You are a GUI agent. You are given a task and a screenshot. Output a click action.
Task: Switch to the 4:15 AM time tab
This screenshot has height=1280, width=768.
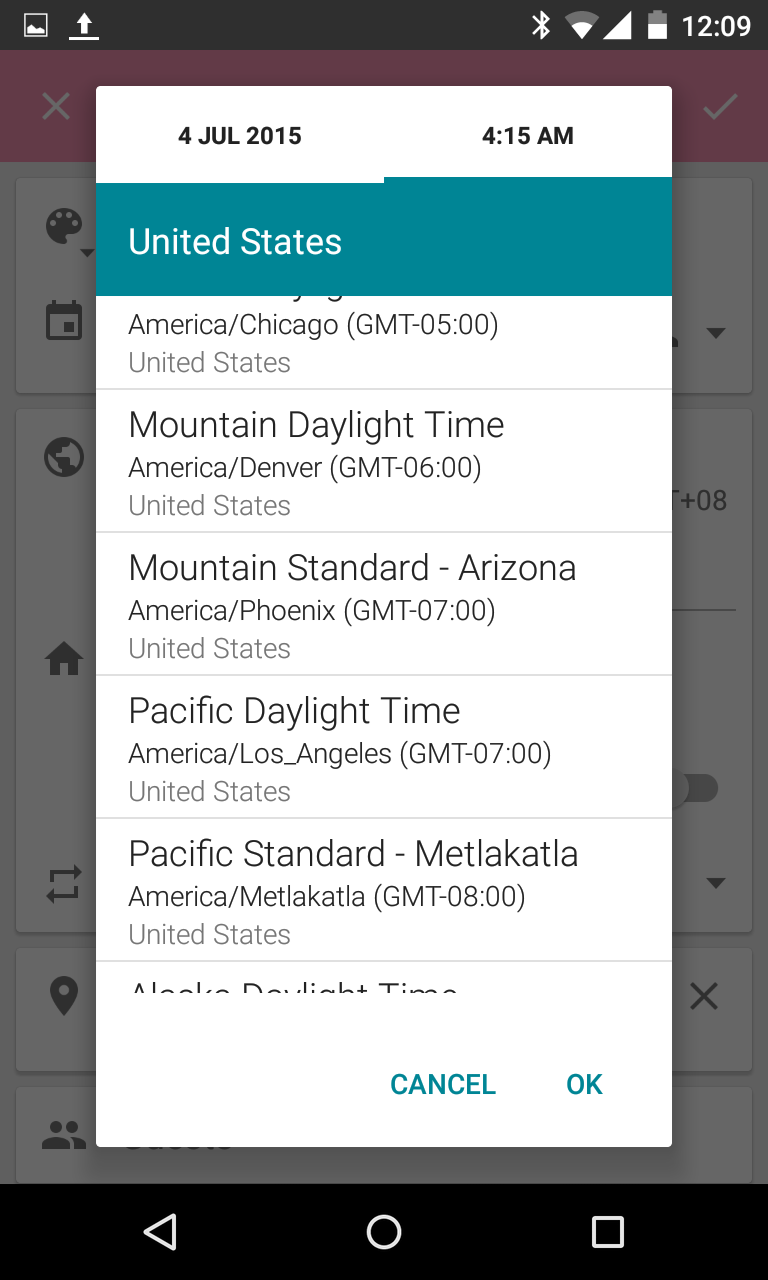pos(527,136)
